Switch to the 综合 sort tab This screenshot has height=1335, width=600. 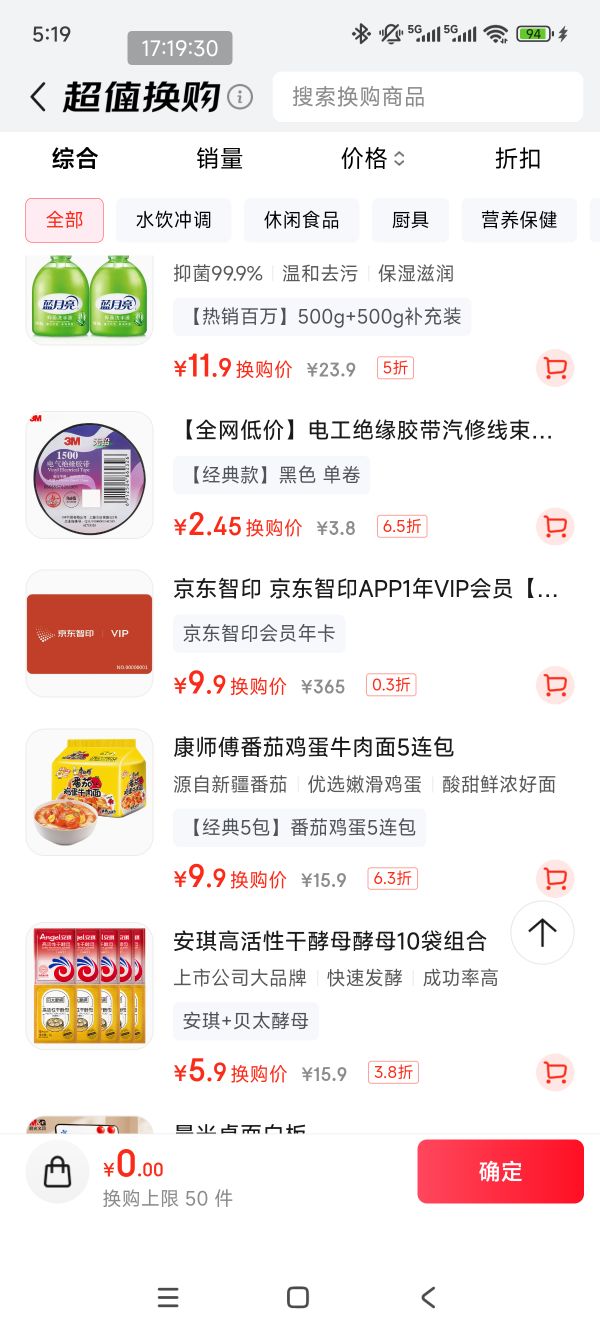pyautogui.click(x=75, y=158)
